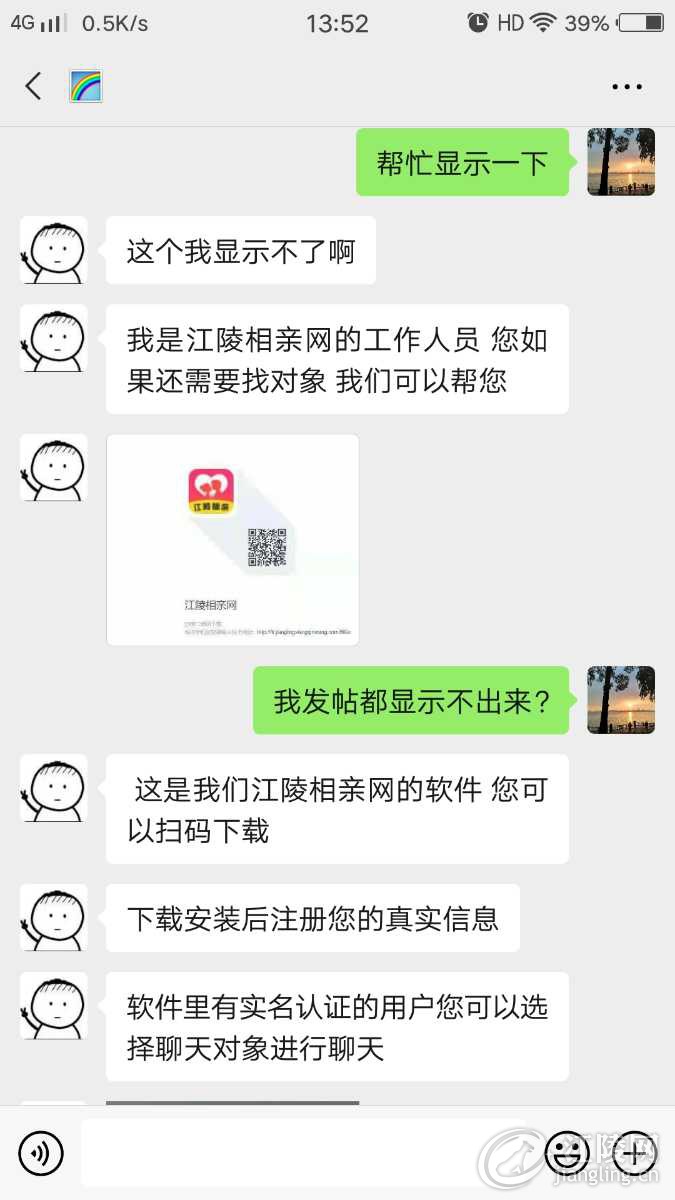Screen dimensions: 675x1200
Task: Open the shared QR code image
Action: 232,540
